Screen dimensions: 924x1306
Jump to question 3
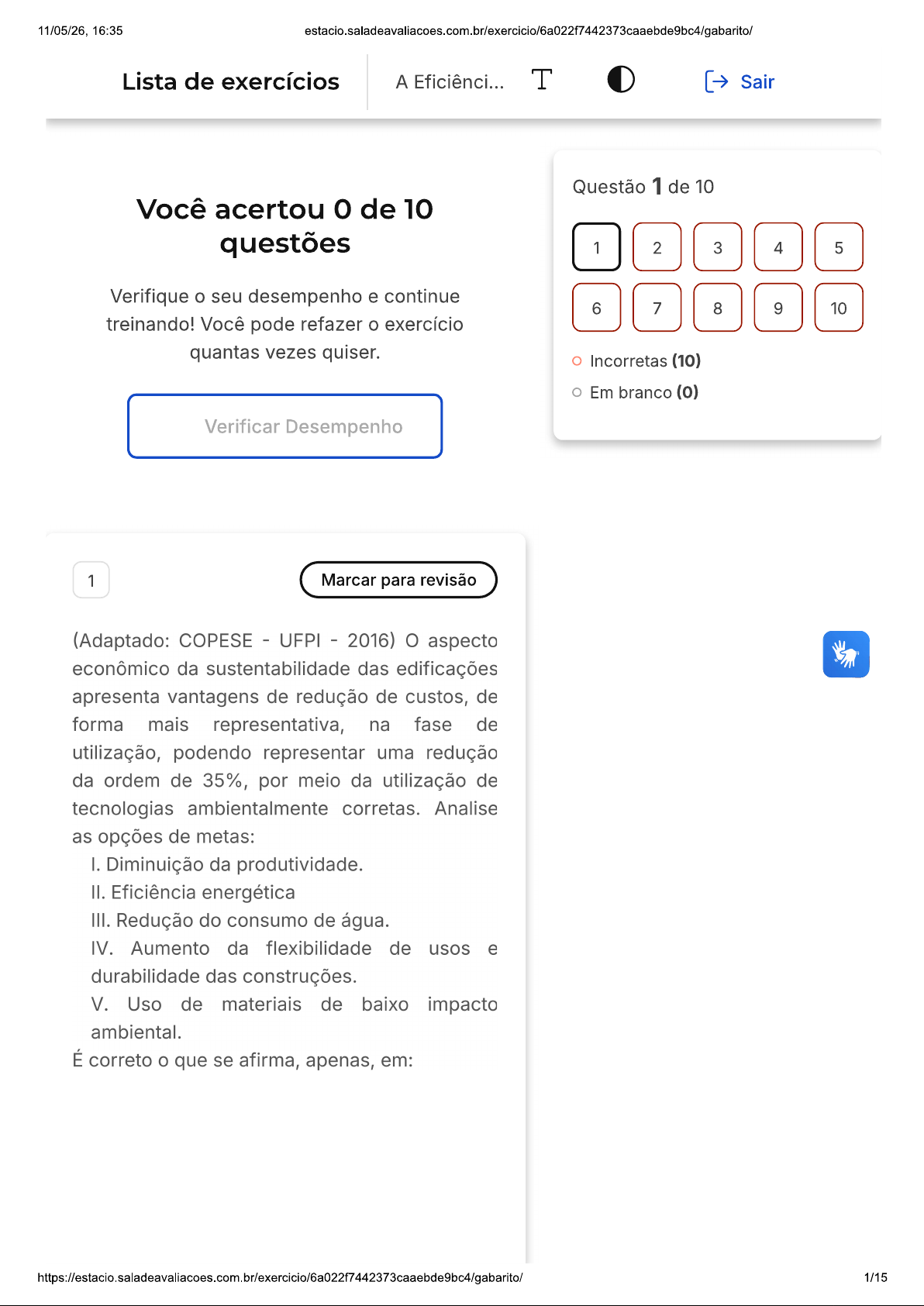click(718, 247)
